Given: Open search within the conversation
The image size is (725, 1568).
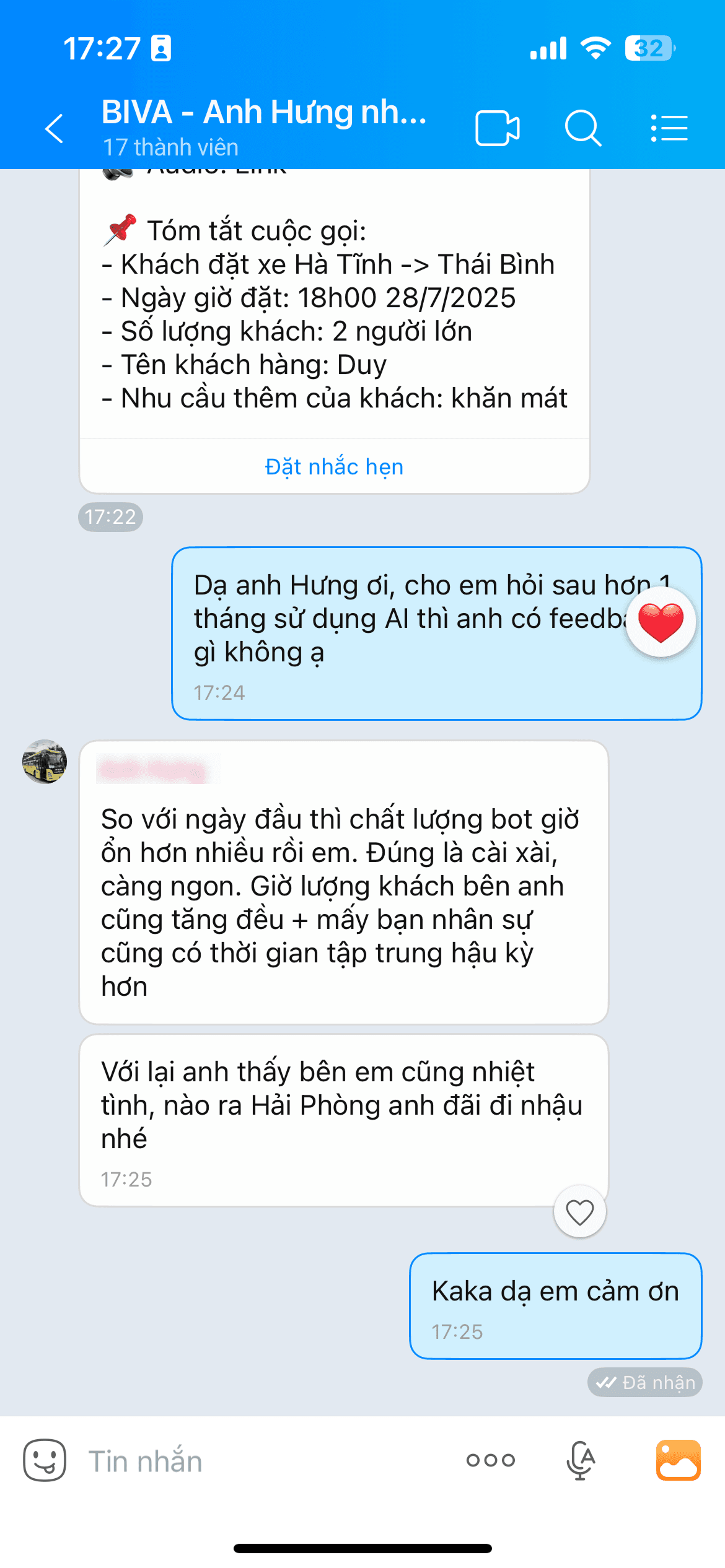Looking at the screenshot, I should tap(582, 127).
